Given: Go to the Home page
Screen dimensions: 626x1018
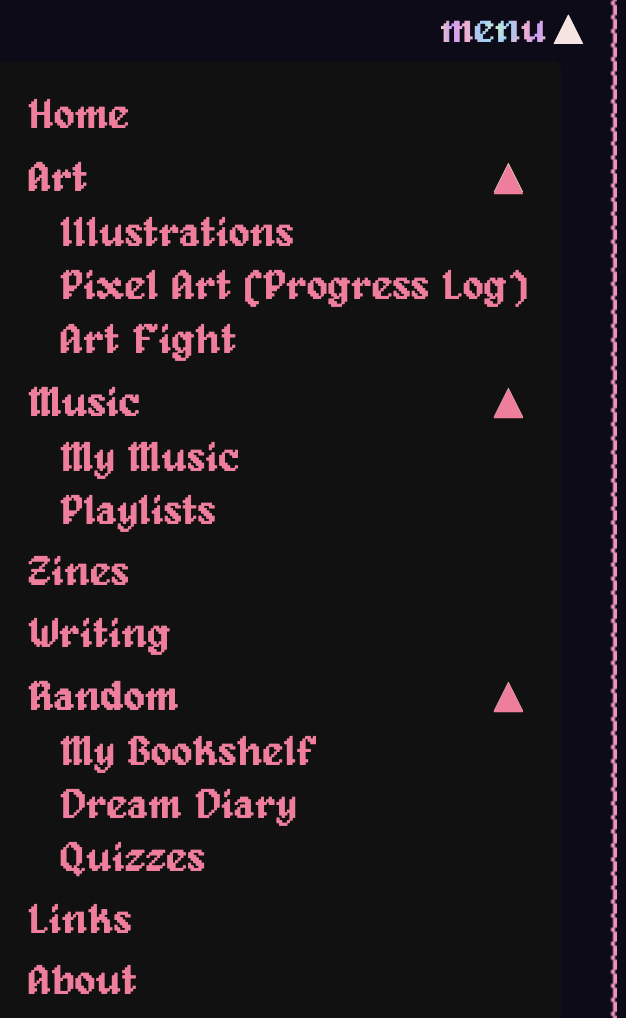Looking at the screenshot, I should click(79, 115).
